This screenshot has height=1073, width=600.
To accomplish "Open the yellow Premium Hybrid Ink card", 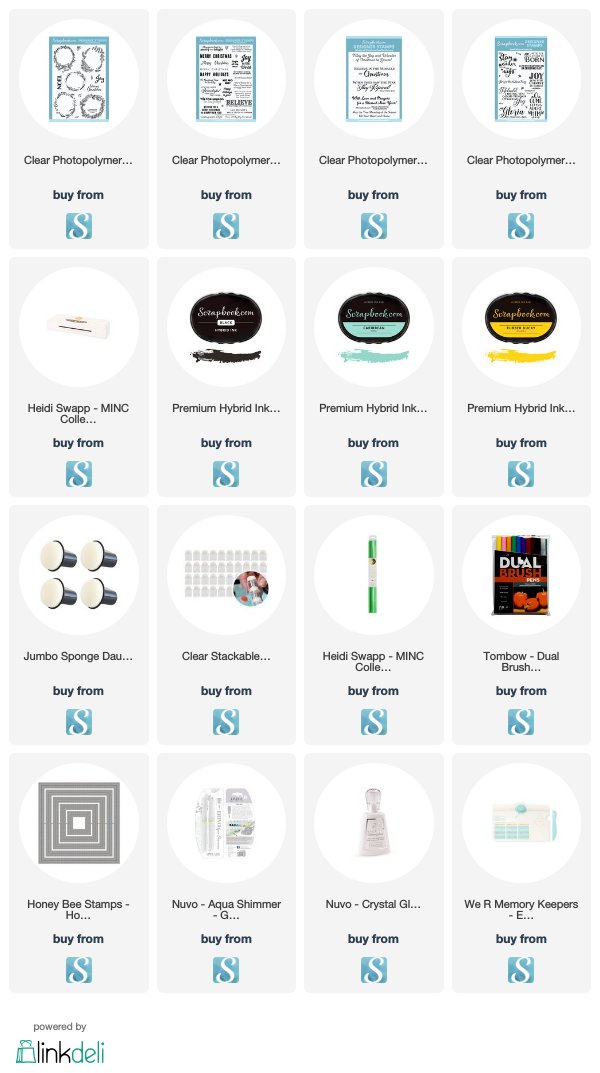I will (521, 377).
